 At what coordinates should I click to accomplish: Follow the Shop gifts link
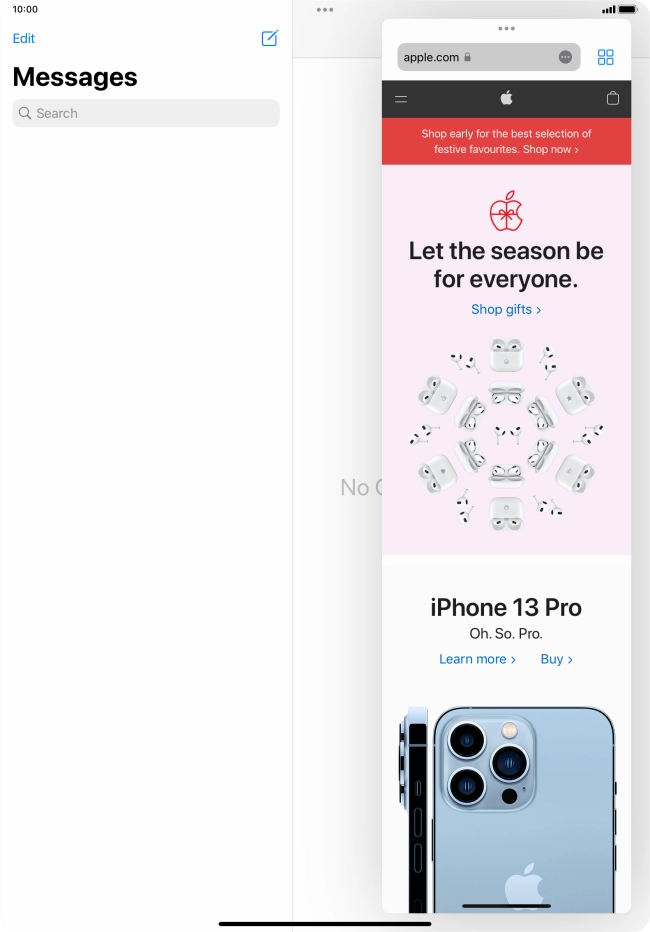pos(506,309)
